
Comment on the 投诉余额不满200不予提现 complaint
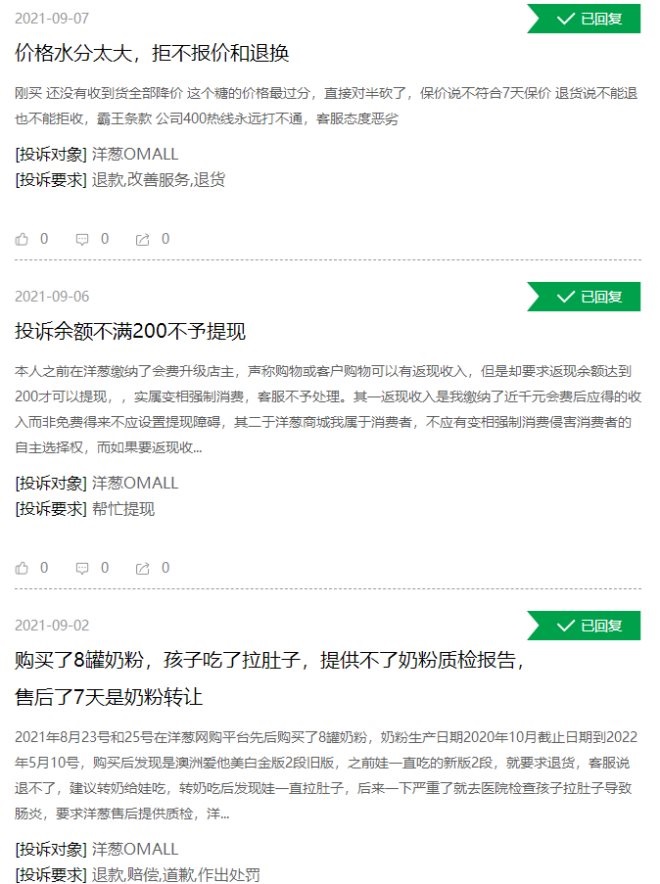pos(83,568)
